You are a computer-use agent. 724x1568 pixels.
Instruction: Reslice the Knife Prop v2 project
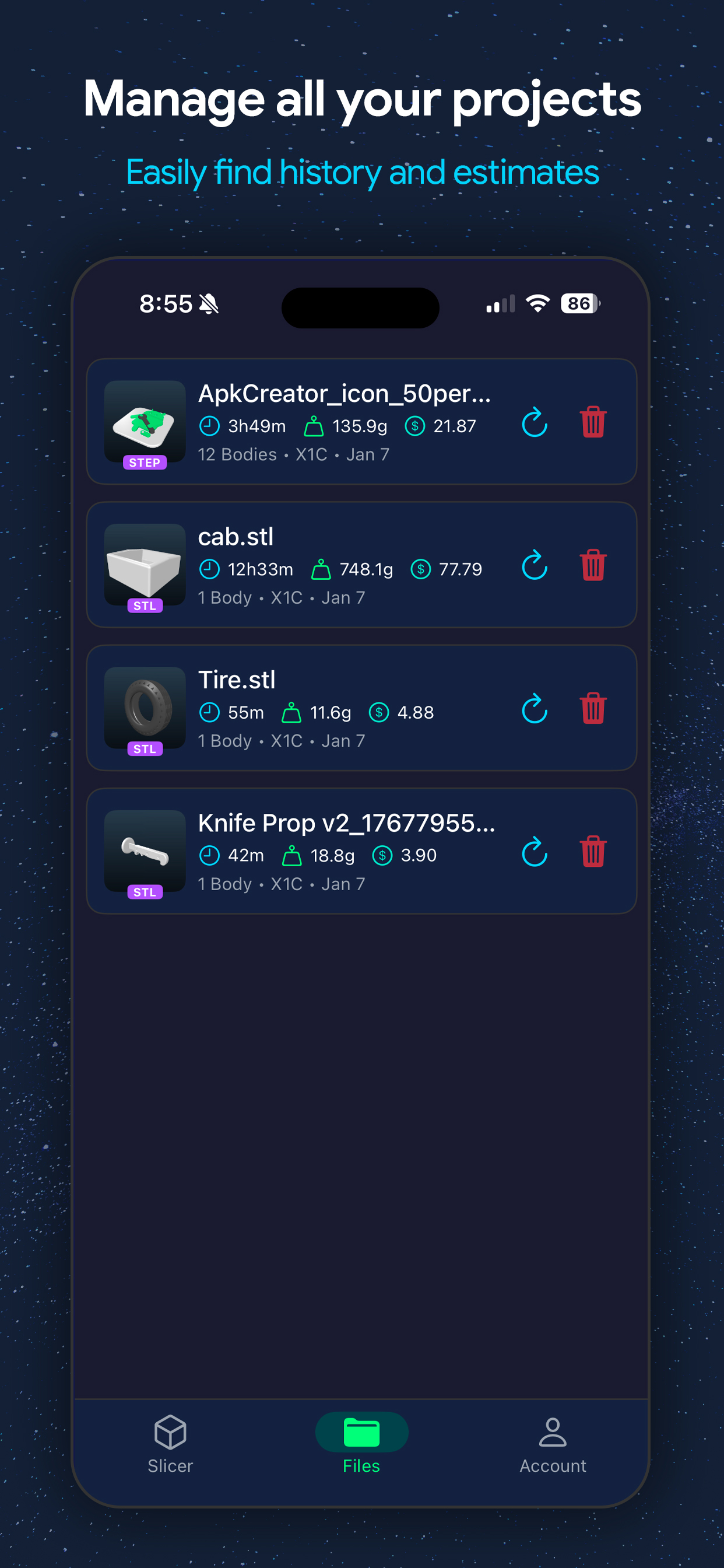[534, 853]
